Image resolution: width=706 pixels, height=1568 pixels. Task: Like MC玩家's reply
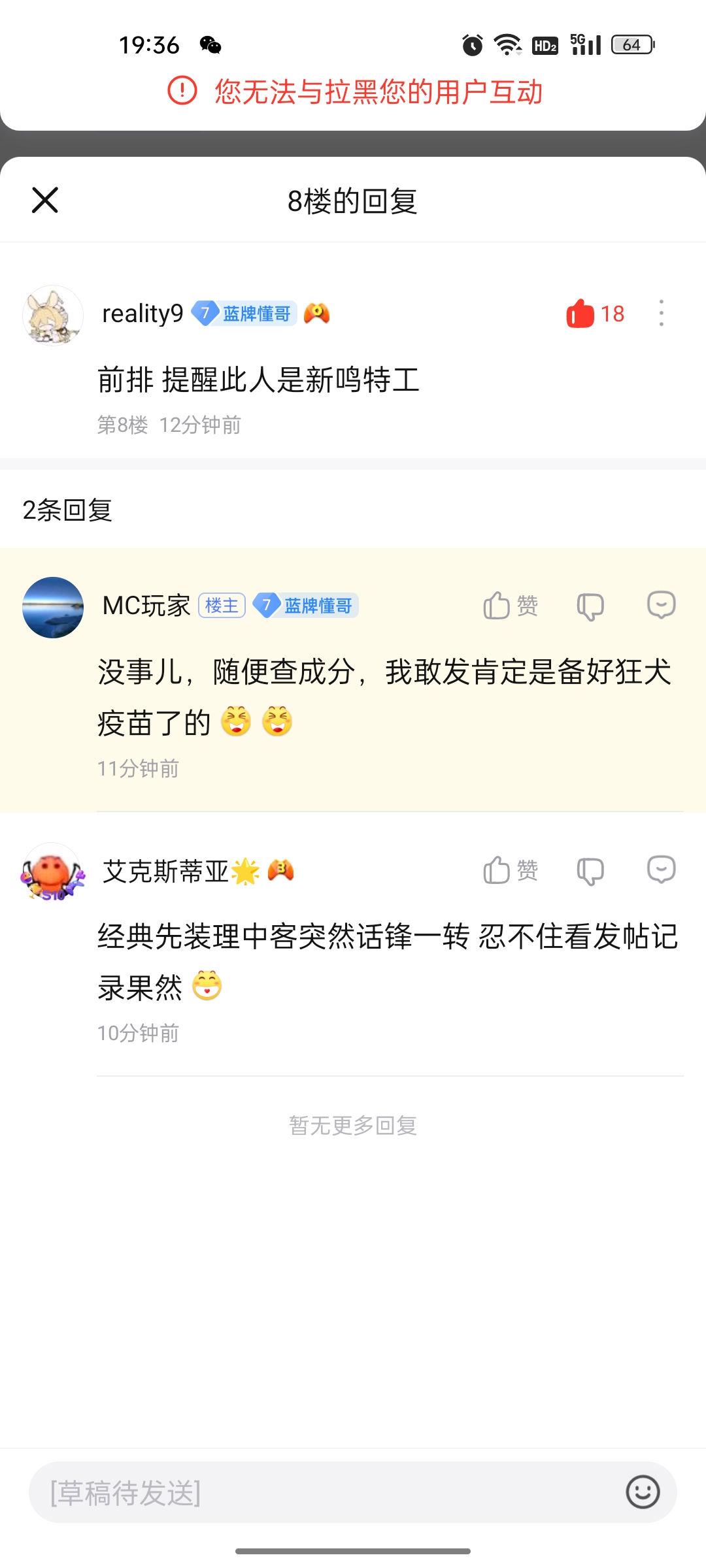(511, 606)
